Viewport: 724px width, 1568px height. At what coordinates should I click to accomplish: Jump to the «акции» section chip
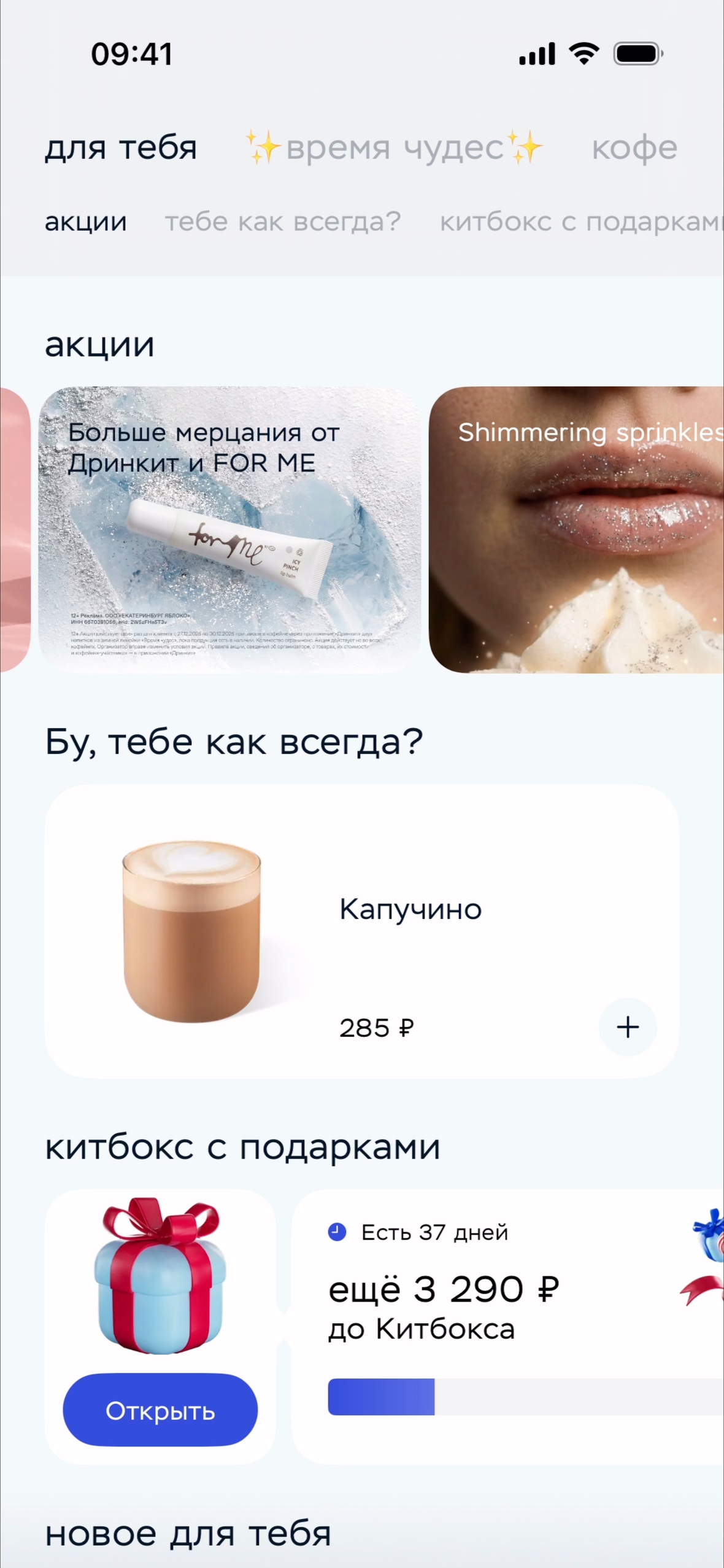pyautogui.click(x=86, y=222)
